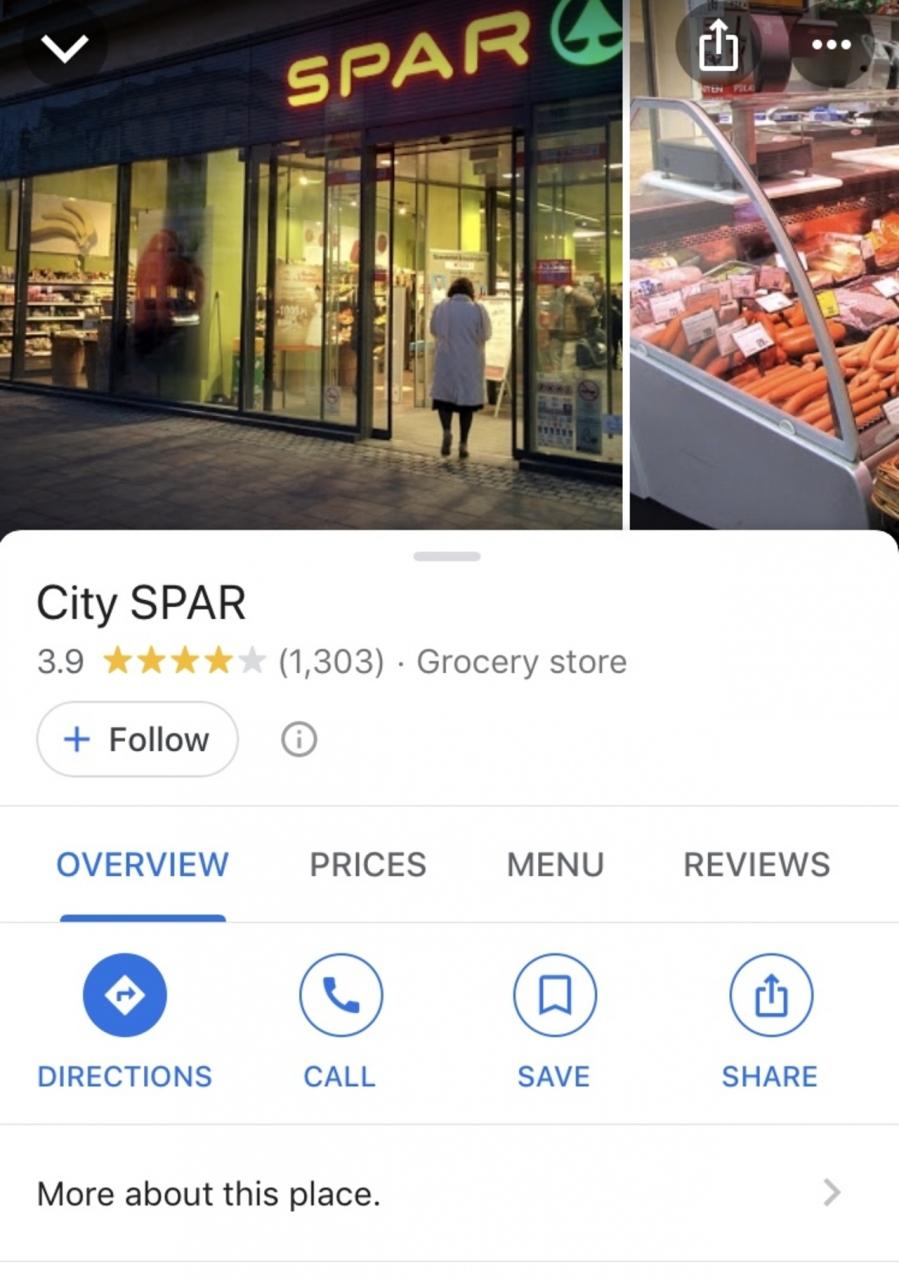Collapse the place sheet with down chevron

(x=64, y=48)
